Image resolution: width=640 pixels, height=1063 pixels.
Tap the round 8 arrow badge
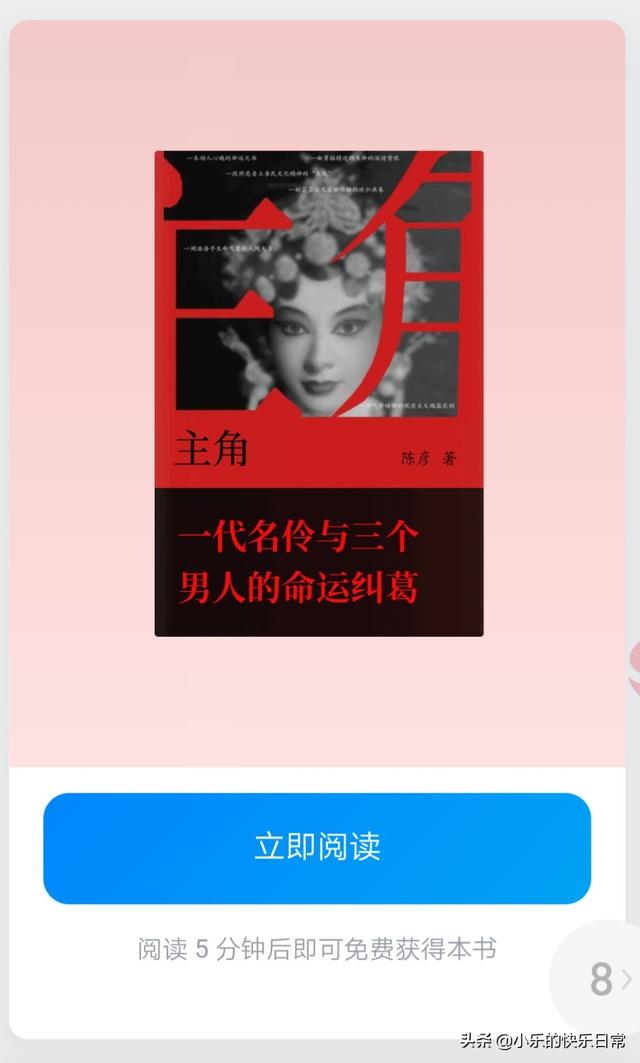pyautogui.click(x=595, y=978)
